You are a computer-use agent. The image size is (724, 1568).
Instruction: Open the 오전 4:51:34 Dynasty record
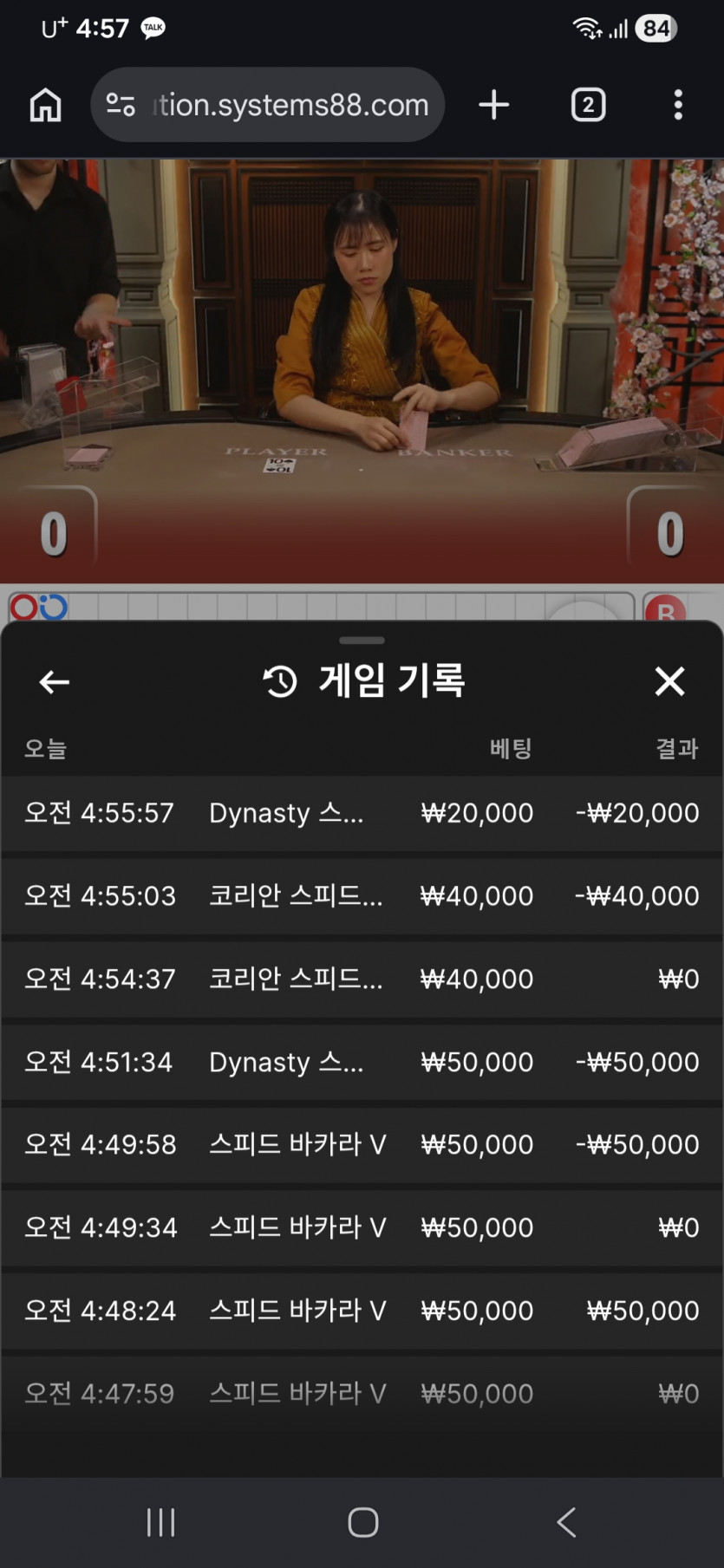point(362,1062)
